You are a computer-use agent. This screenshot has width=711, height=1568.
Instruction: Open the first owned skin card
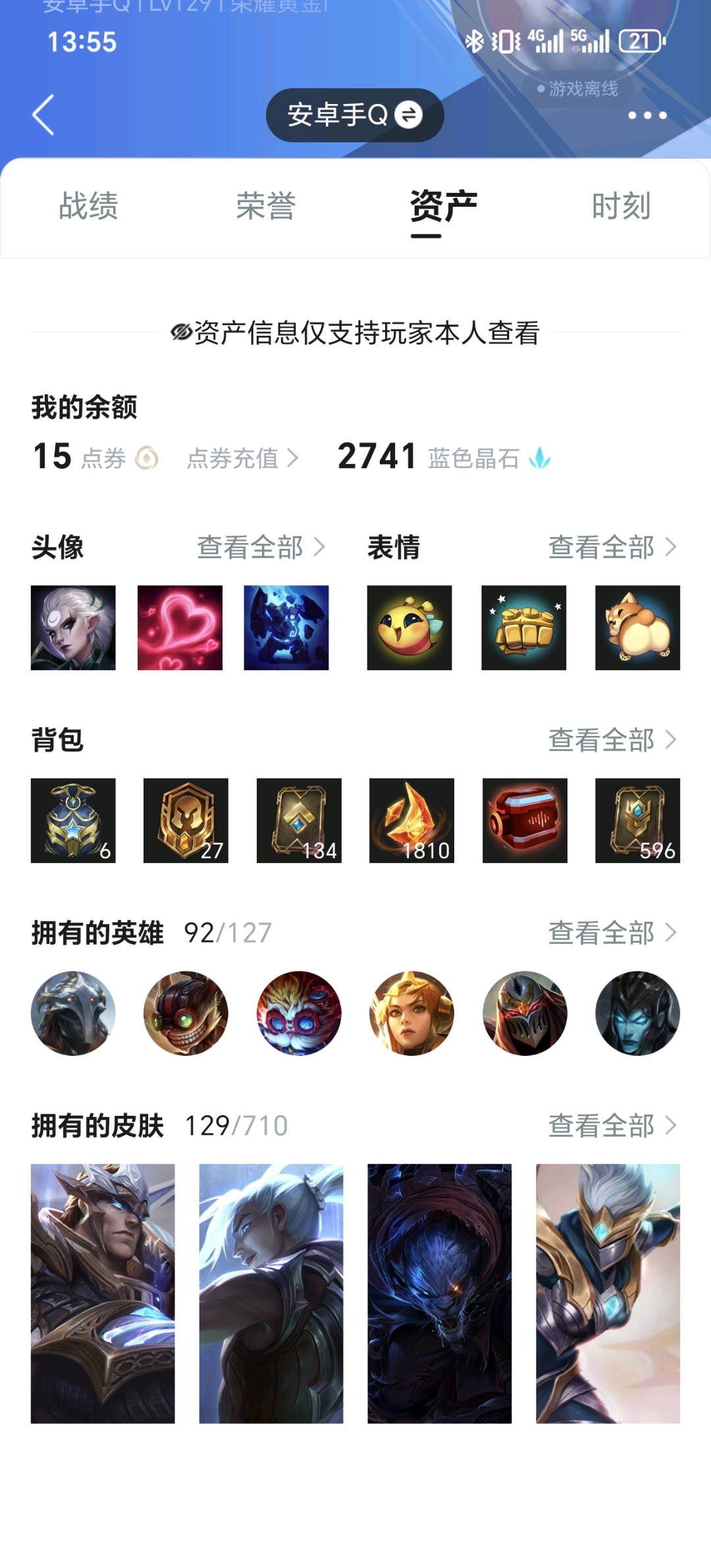[103, 1294]
